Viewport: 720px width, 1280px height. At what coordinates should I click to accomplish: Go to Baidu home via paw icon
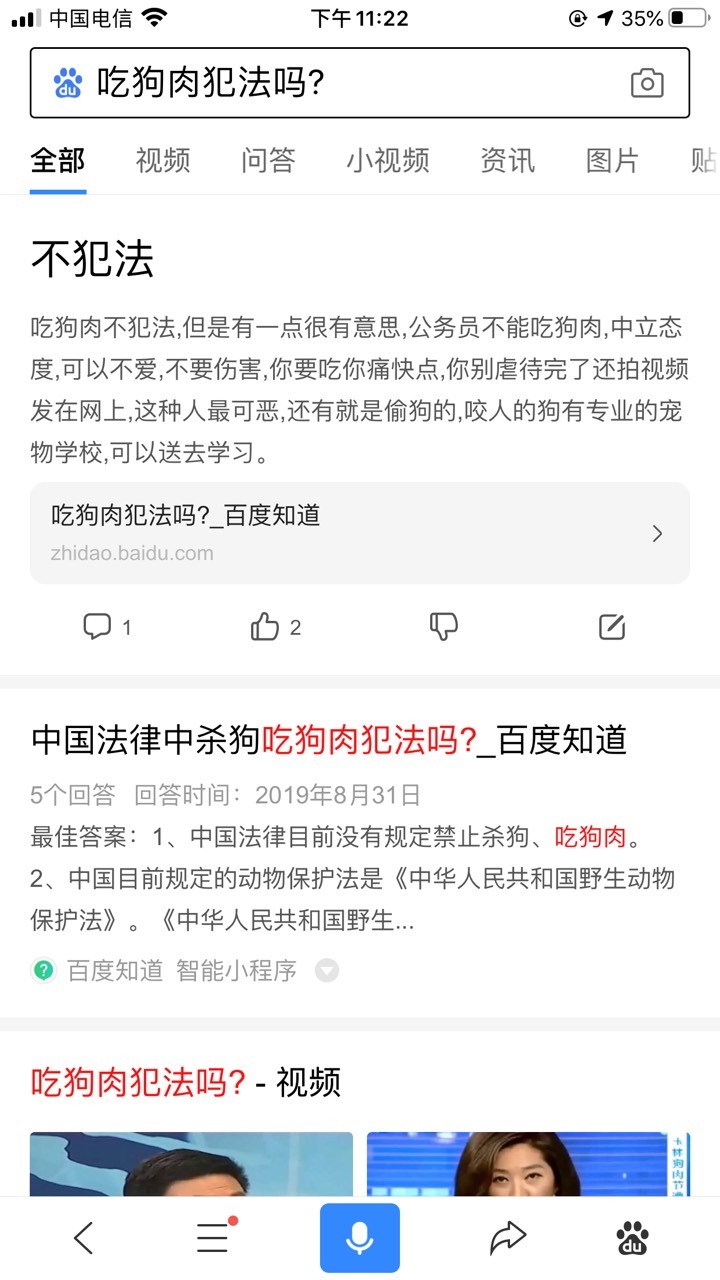coord(632,1238)
